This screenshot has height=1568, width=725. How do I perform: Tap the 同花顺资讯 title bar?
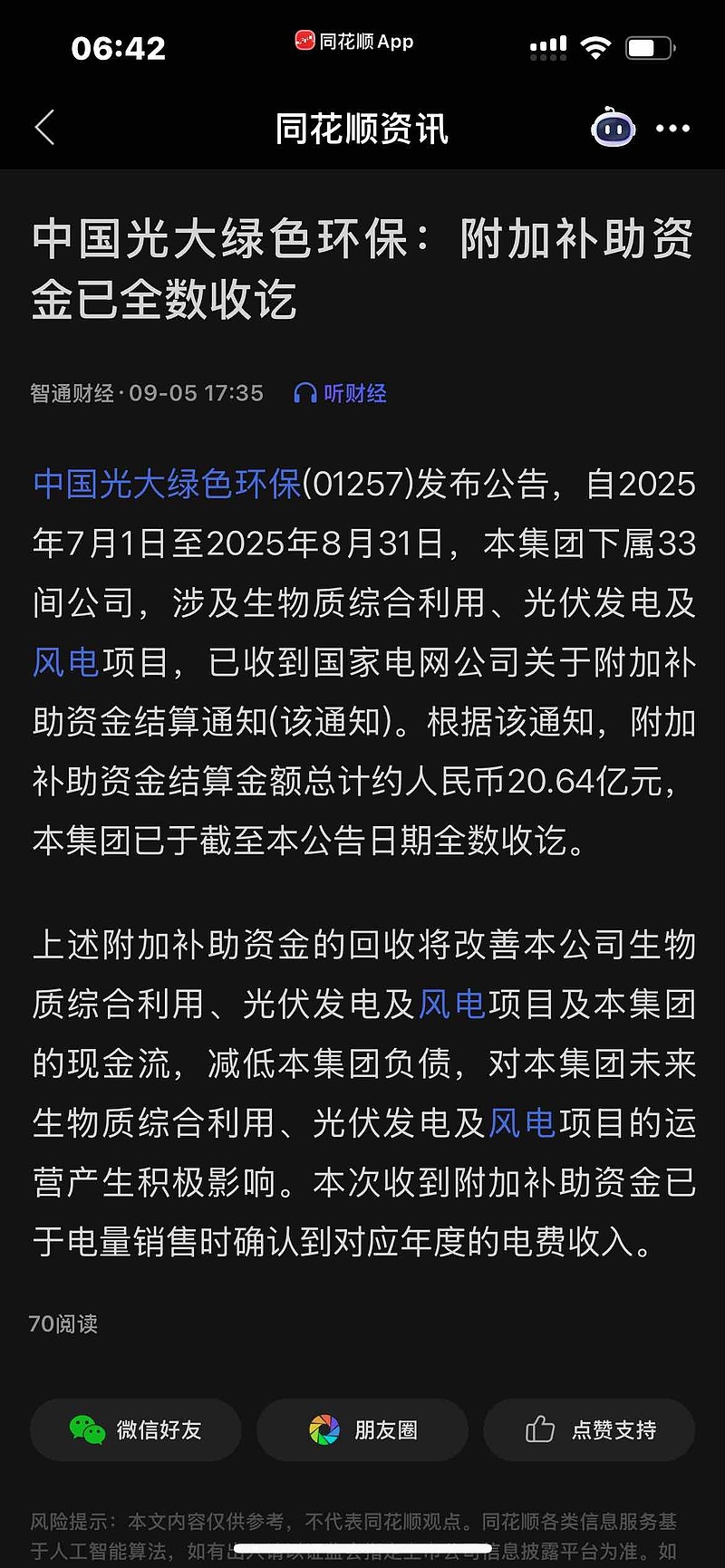362,129
